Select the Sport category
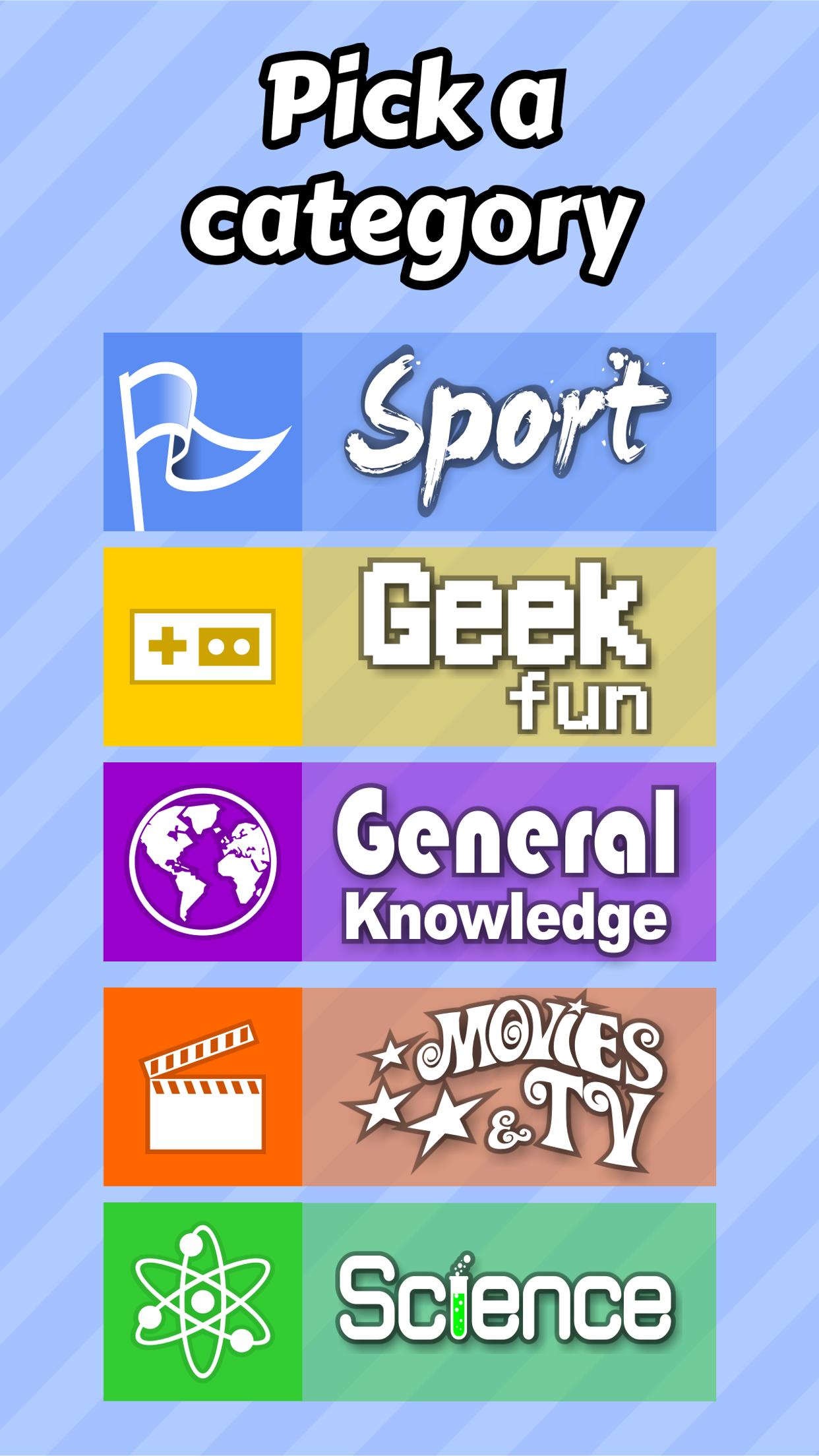Screen dimensions: 819x1456 pyautogui.click(x=409, y=432)
